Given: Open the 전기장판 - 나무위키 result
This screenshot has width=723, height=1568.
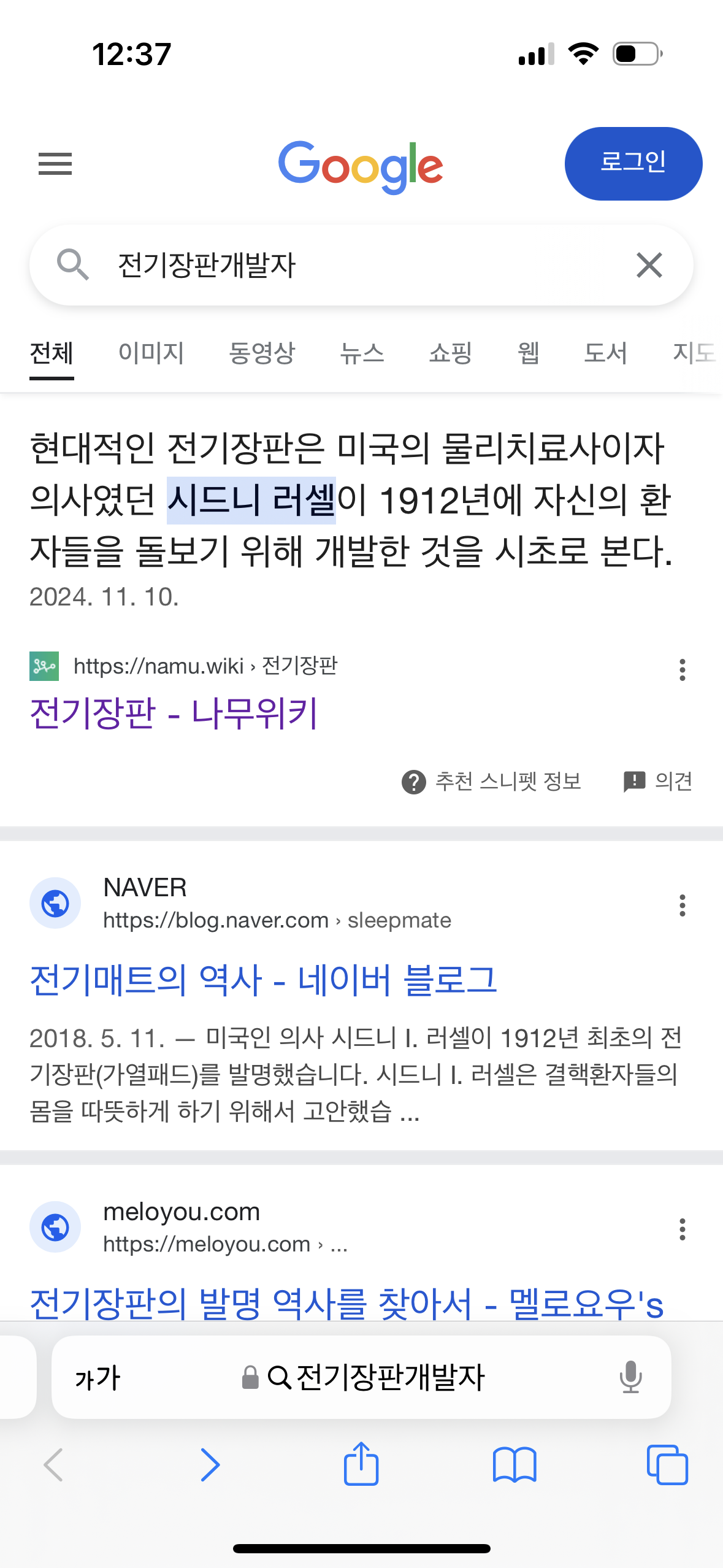Looking at the screenshot, I should 174,713.
